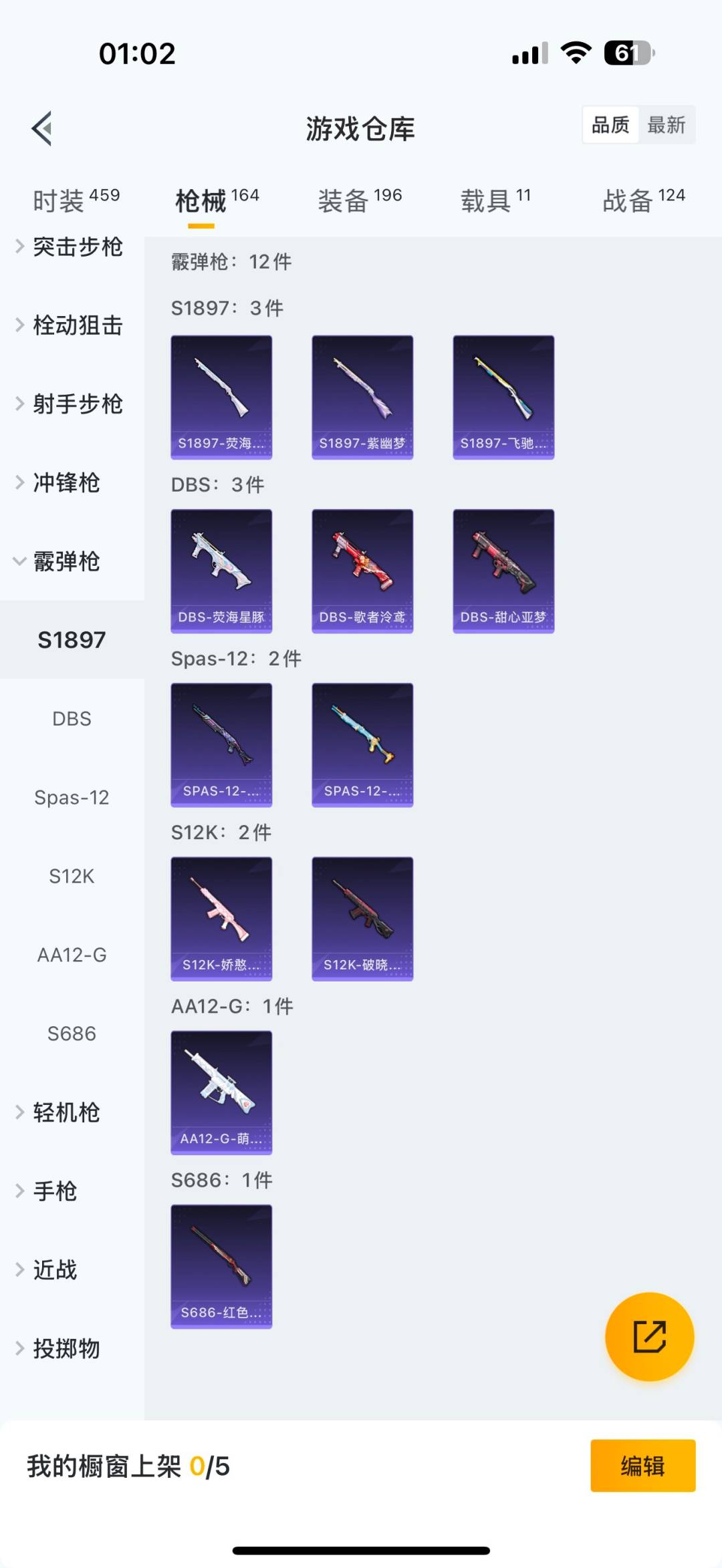This screenshot has width=722, height=1568.
Task: Open the 战备 tab
Action: pos(643,200)
